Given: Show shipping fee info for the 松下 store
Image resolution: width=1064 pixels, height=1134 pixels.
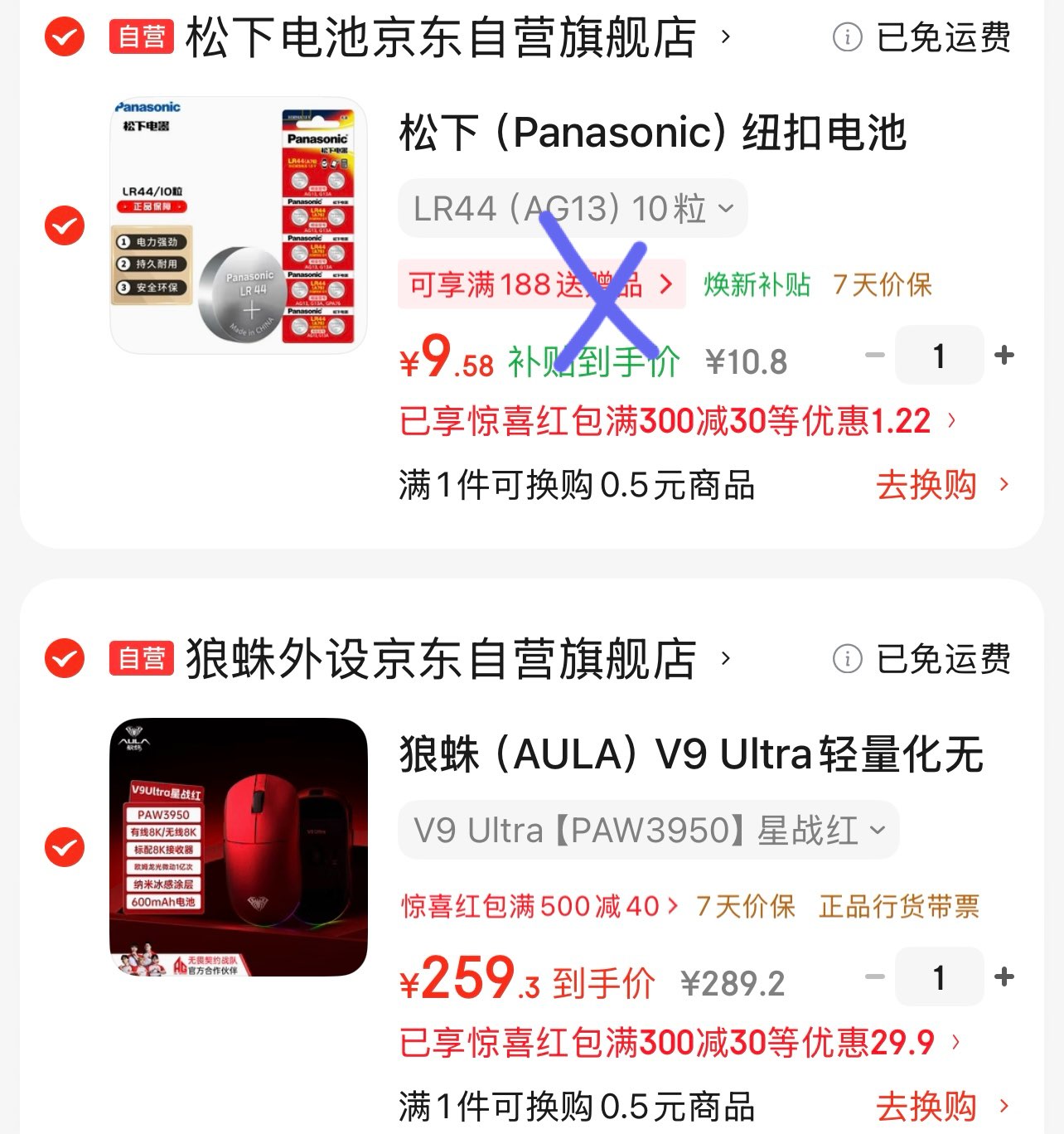Looking at the screenshot, I should click(847, 37).
